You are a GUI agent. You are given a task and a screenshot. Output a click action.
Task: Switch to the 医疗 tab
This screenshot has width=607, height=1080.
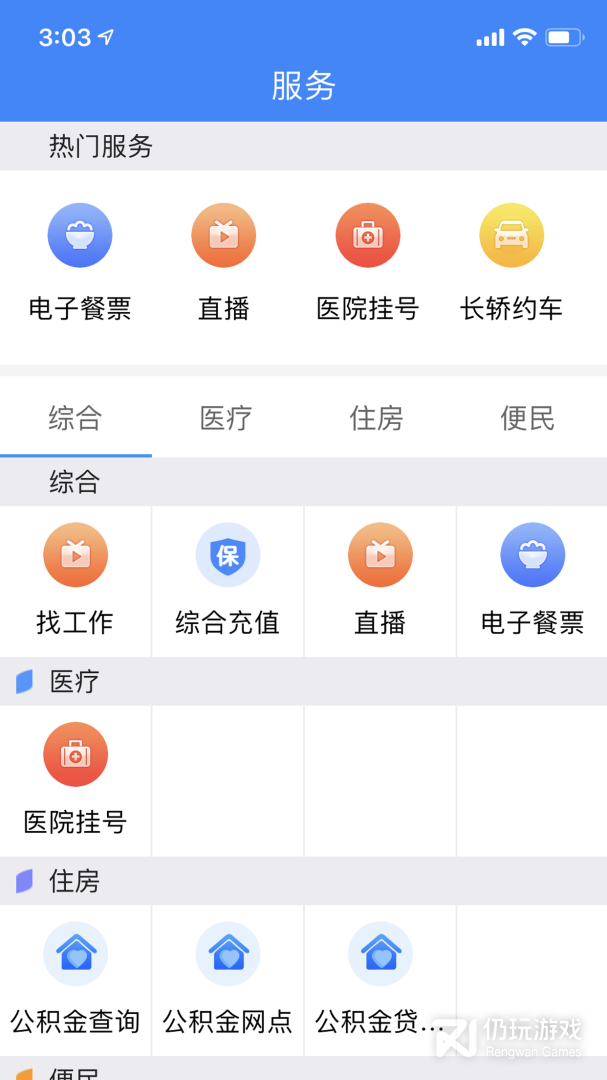point(227,418)
